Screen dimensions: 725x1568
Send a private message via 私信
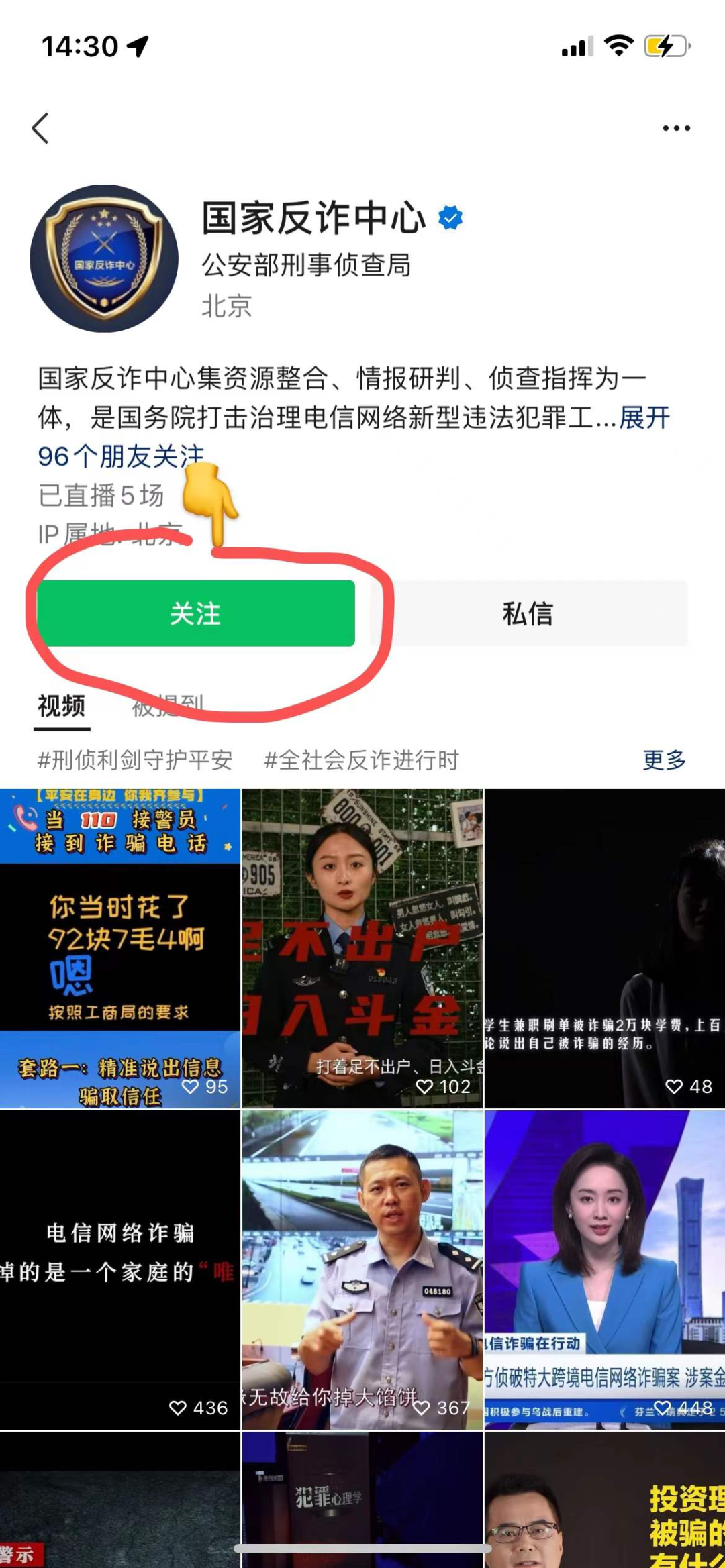528,613
